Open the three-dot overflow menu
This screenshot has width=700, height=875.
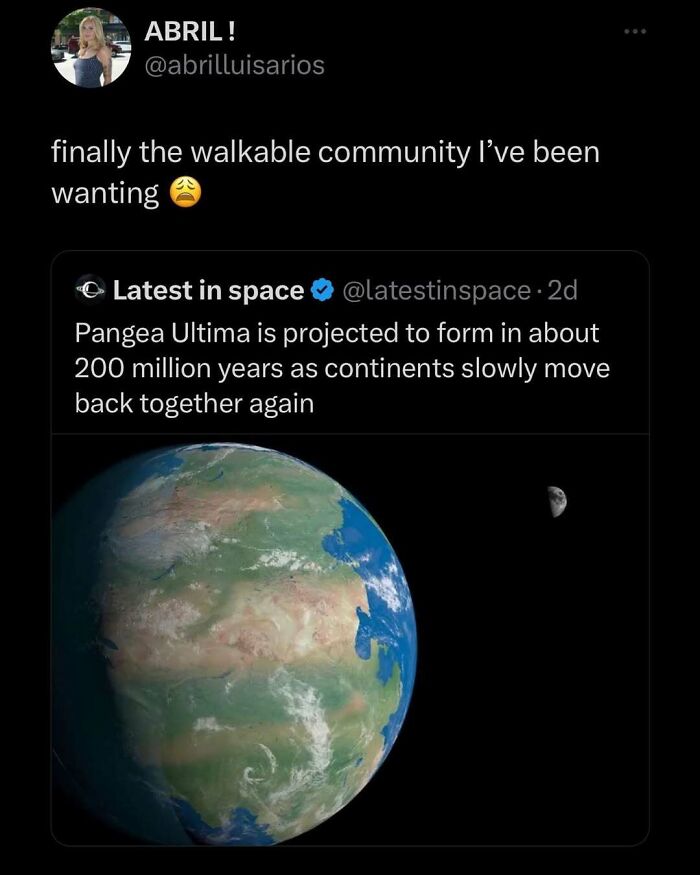635,32
